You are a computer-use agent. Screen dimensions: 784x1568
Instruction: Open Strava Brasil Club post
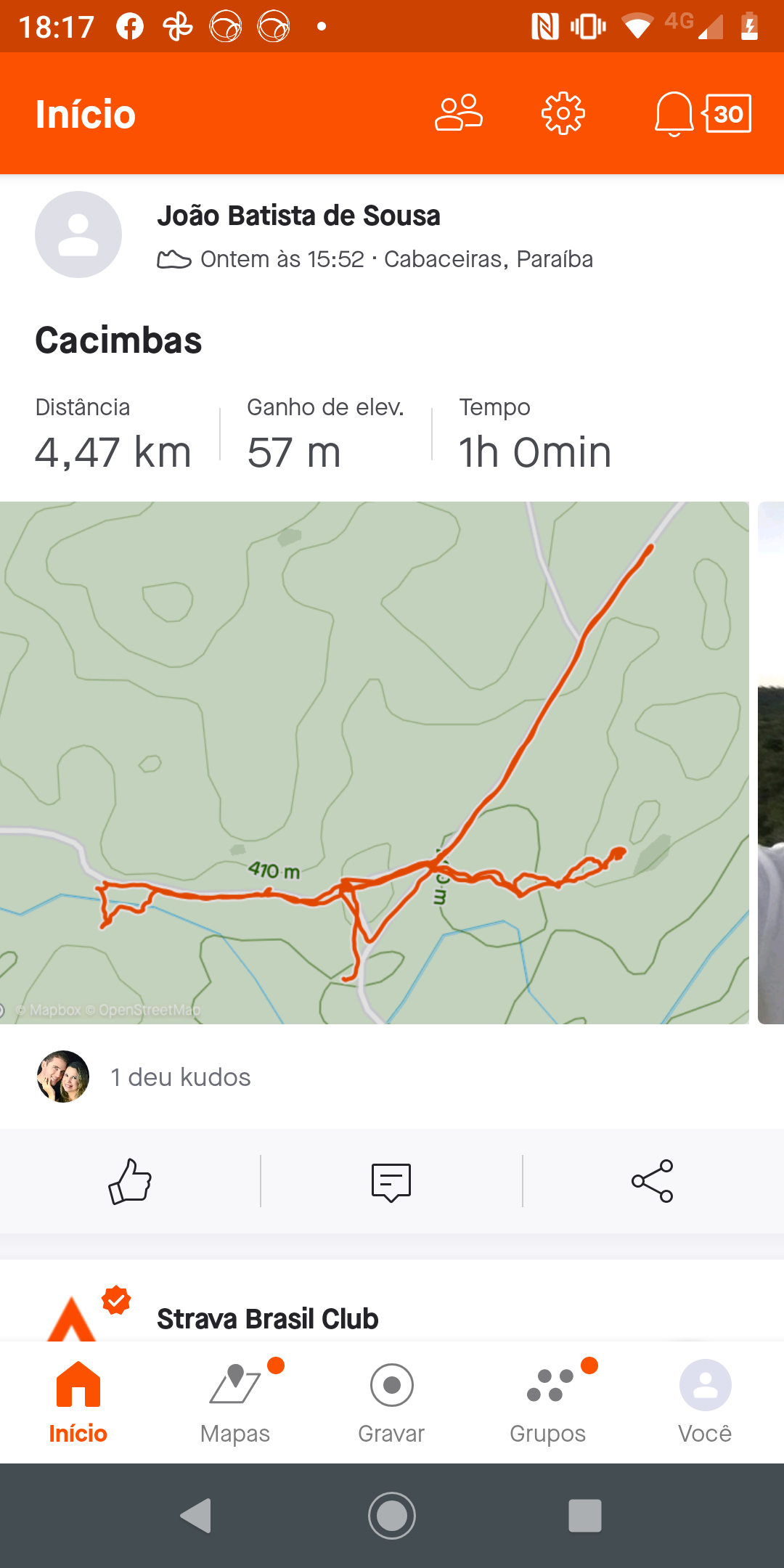pos(268,1318)
